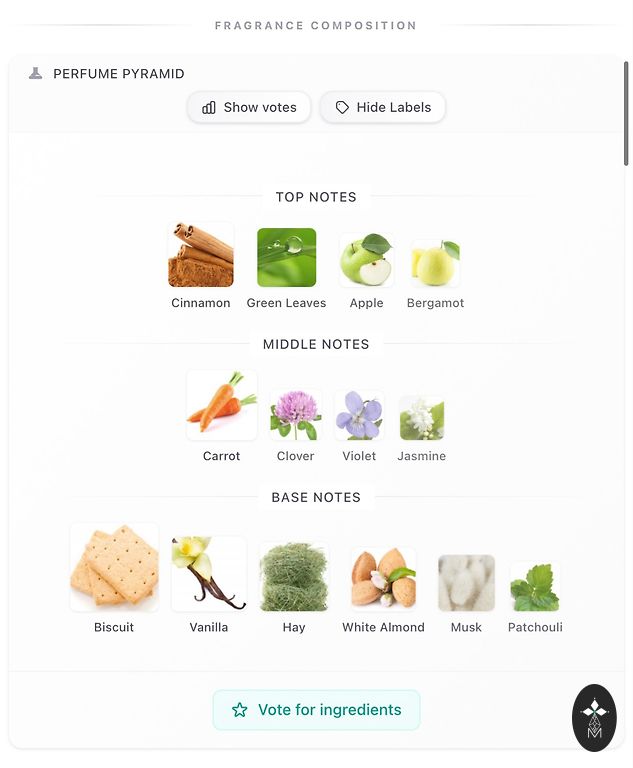The width and height of the screenshot is (633, 768).
Task: View the Musk note
Action: [466, 582]
